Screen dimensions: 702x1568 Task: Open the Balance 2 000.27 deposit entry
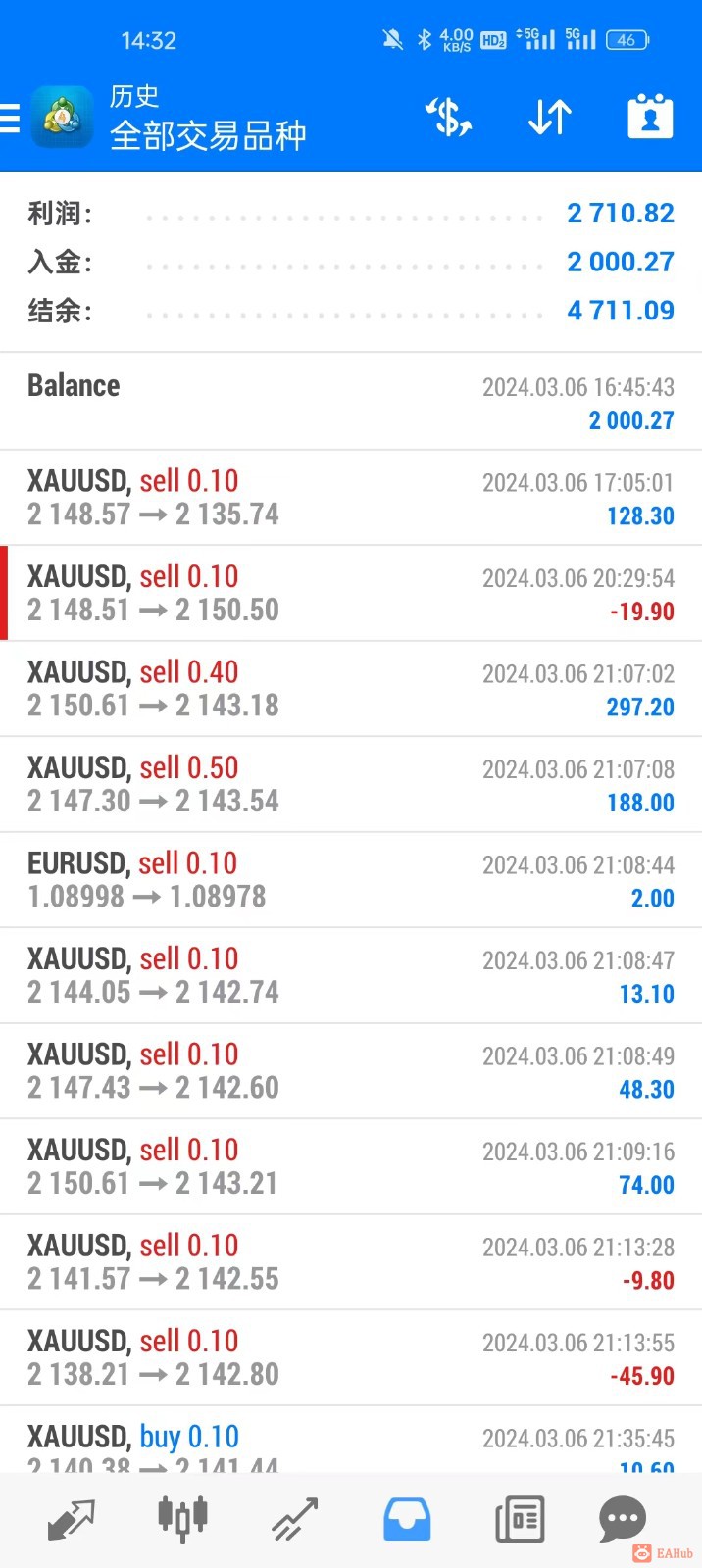coord(351,402)
